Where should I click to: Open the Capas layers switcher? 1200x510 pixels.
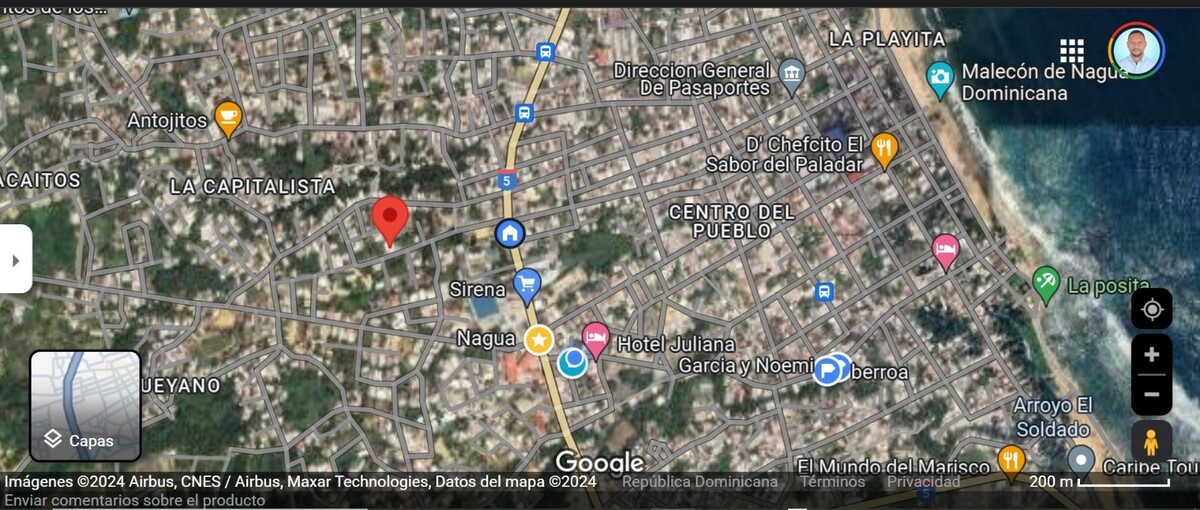pyautogui.click(x=85, y=405)
